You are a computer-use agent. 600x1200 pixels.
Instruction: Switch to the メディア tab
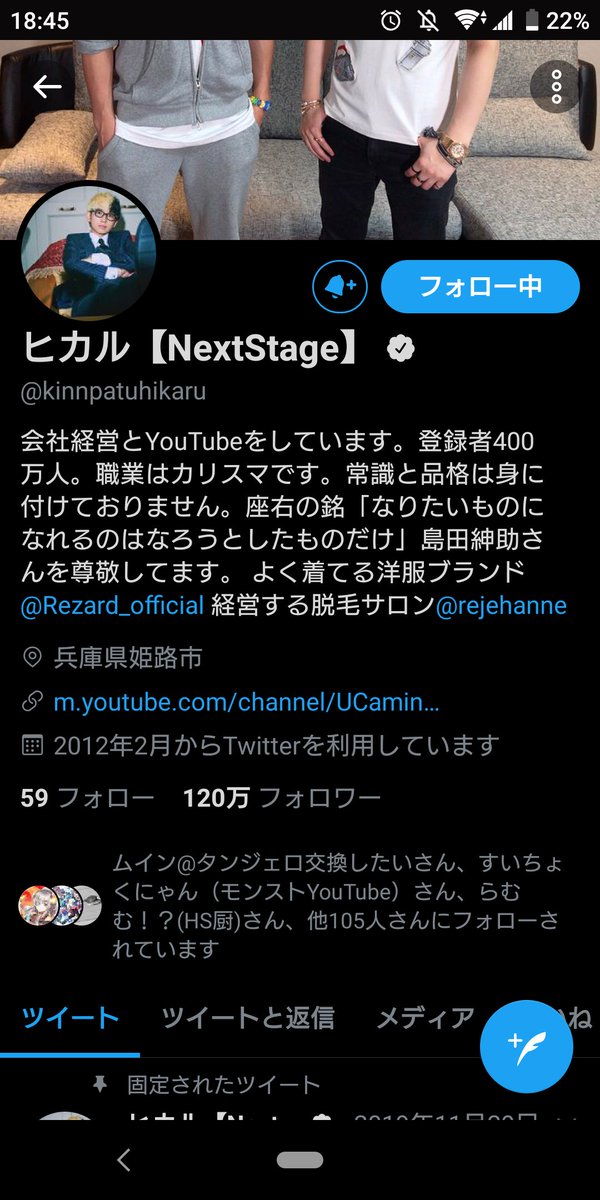[424, 1018]
